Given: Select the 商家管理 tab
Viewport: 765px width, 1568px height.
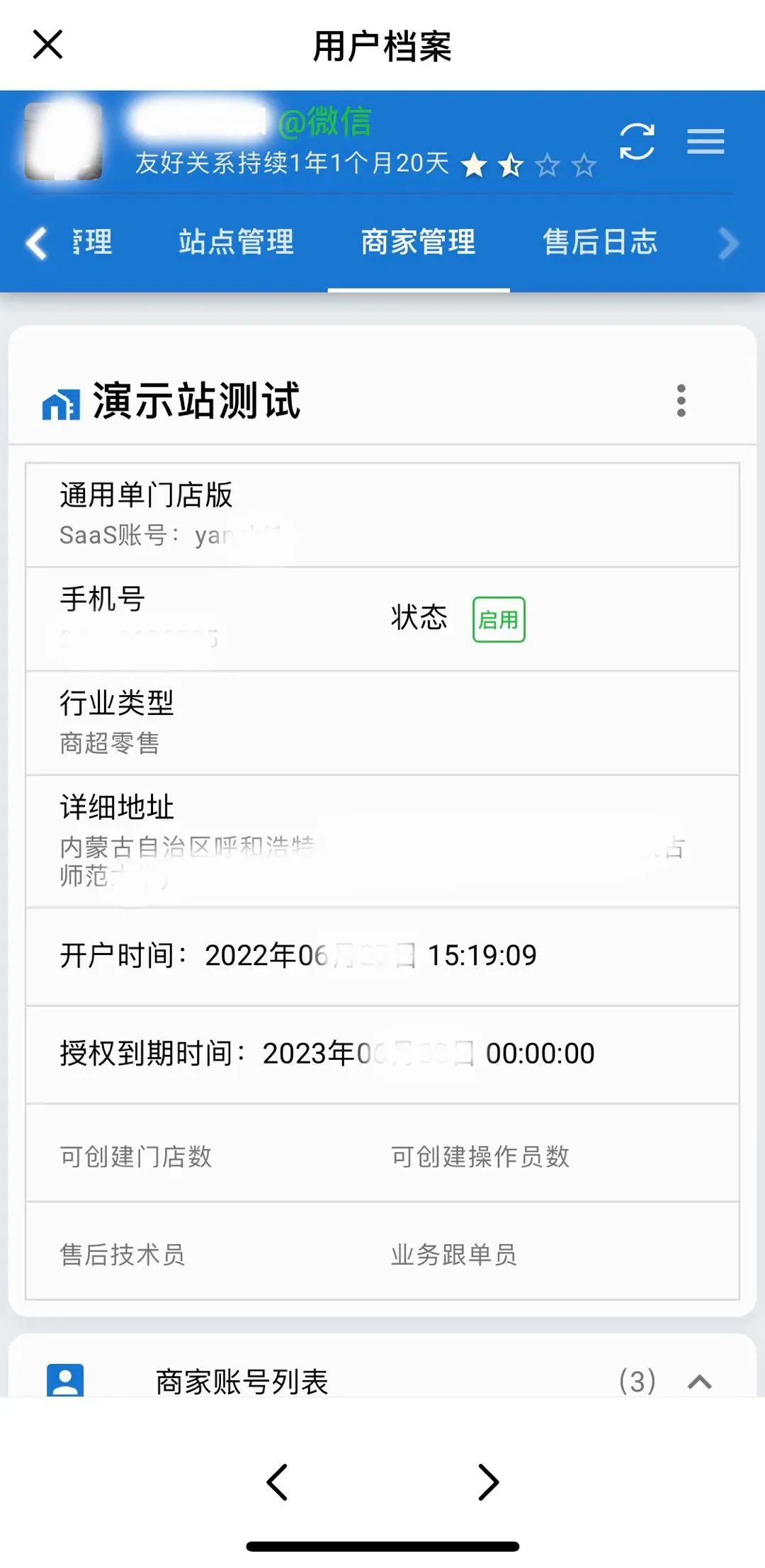Looking at the screenshot, I should pyautogui.click(x=418, y=242).
